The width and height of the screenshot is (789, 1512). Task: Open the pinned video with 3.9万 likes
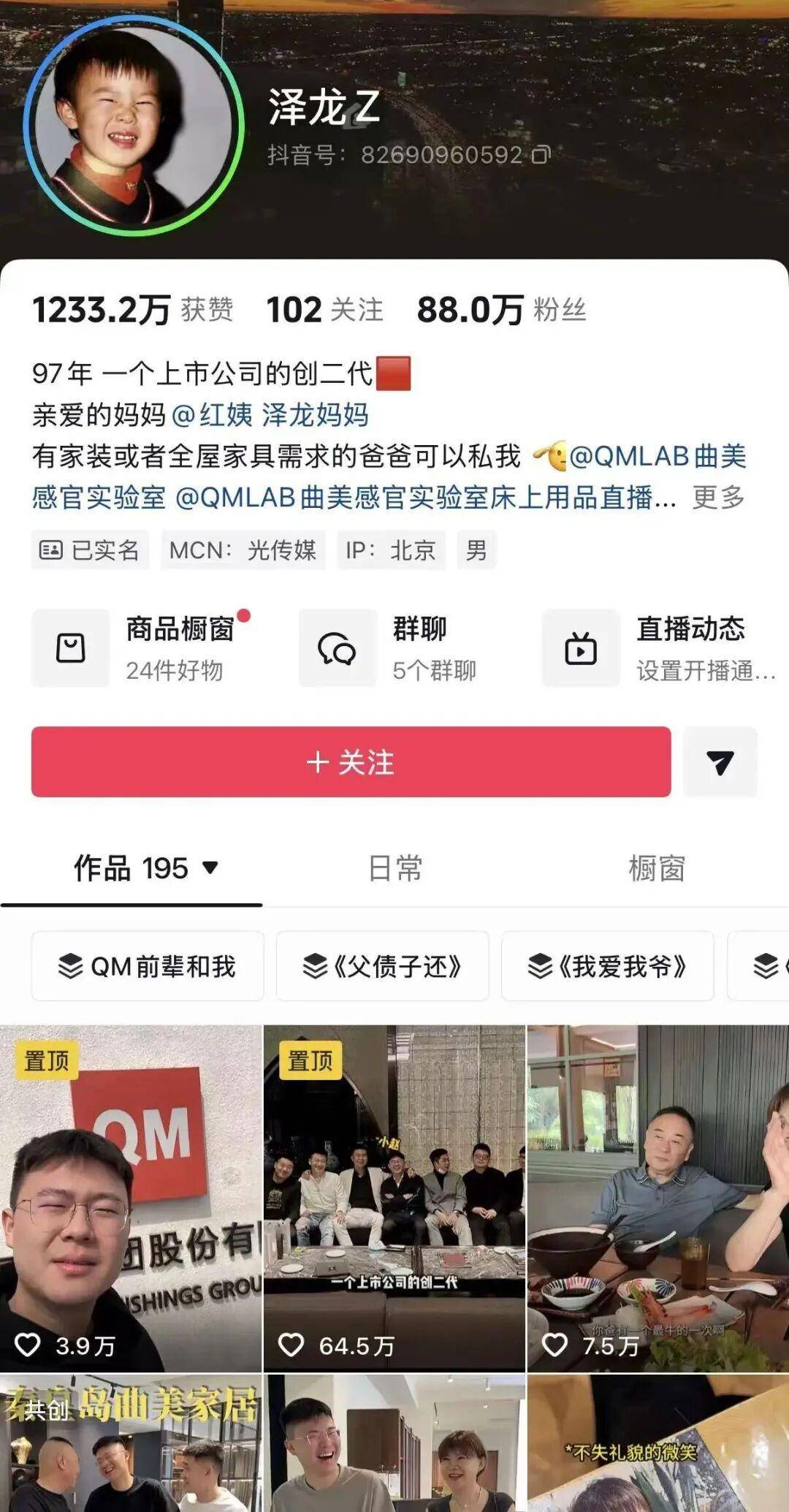[131, 1198]
